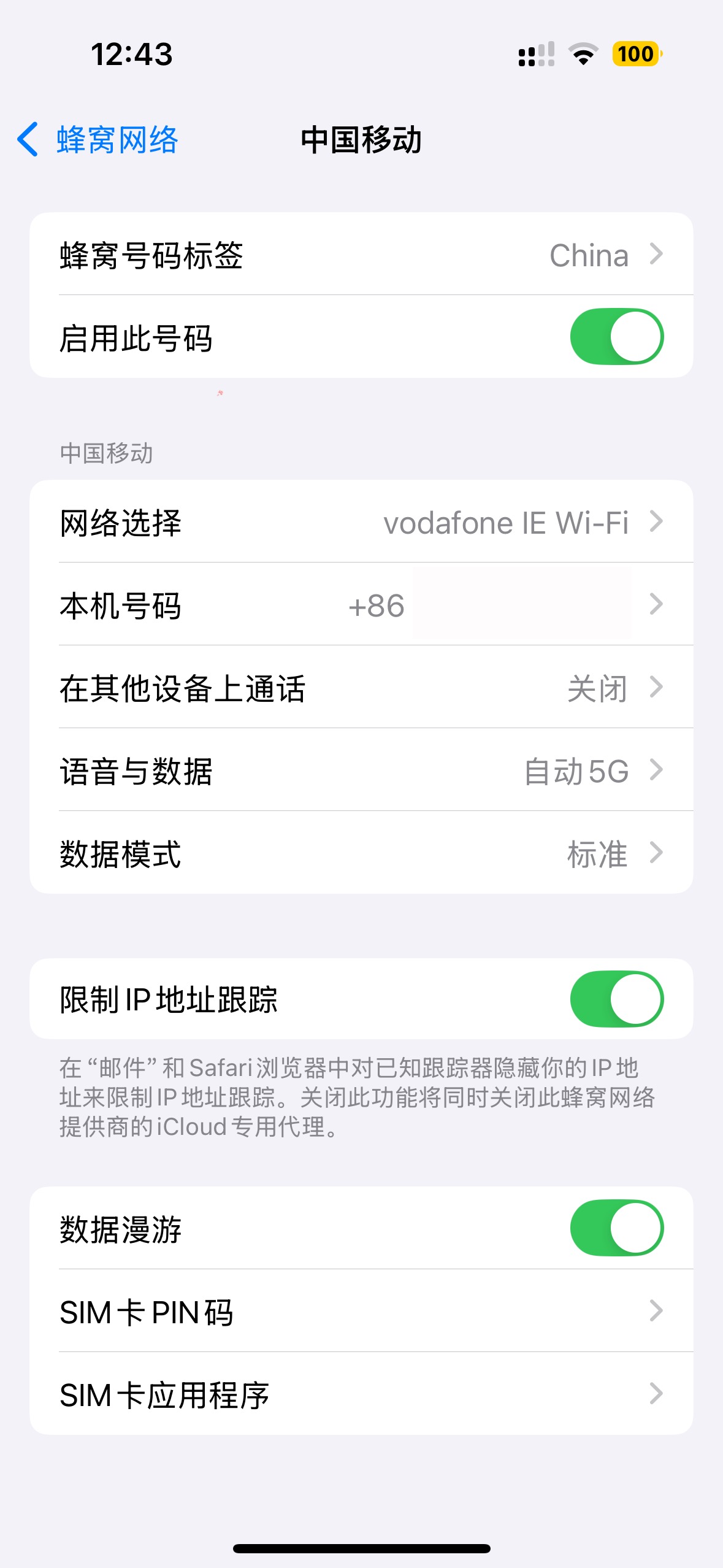Tap the home indicator bar at bottom
Screen dimensions: 723x1568
(x=362, y=1548)
